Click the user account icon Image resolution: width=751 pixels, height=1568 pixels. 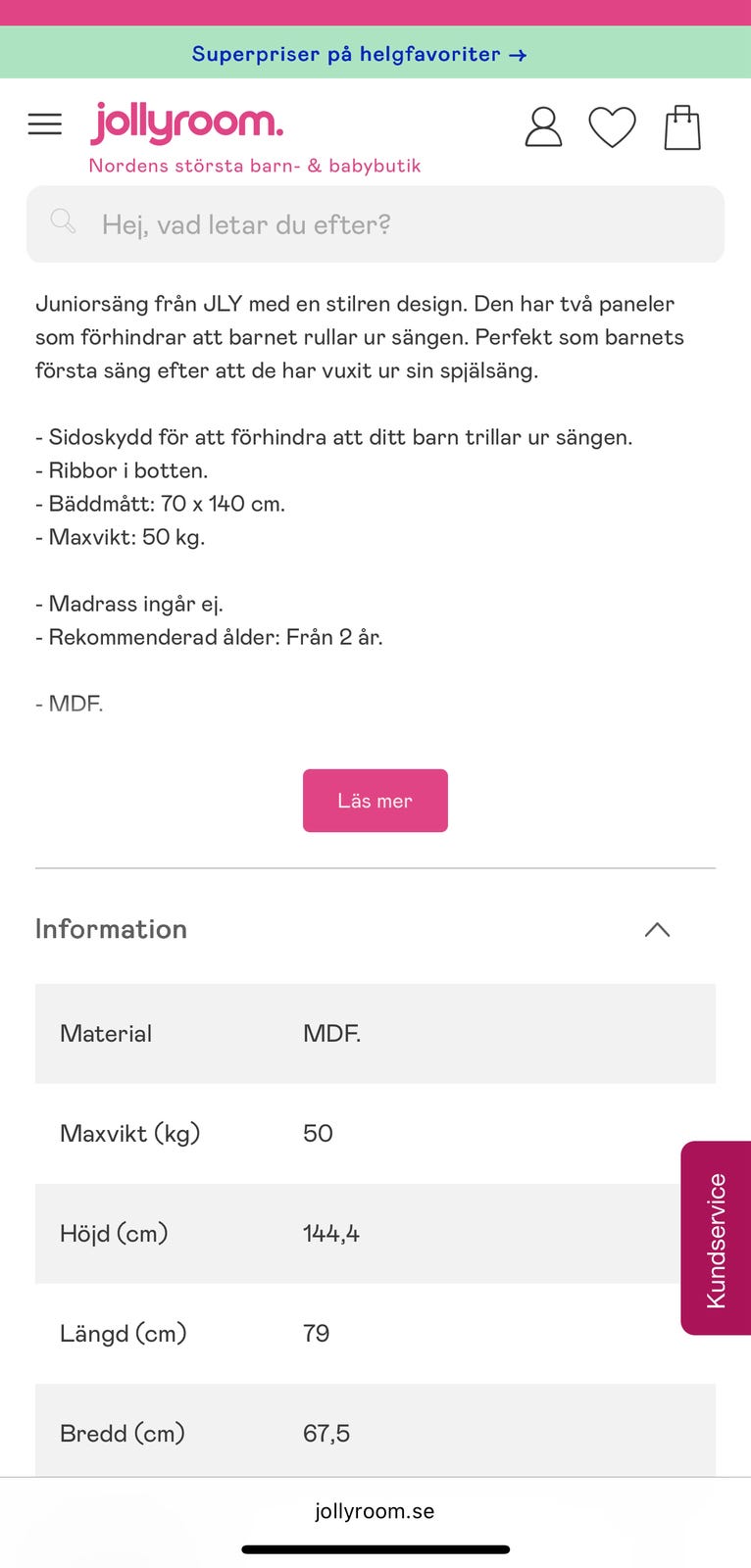542,126
